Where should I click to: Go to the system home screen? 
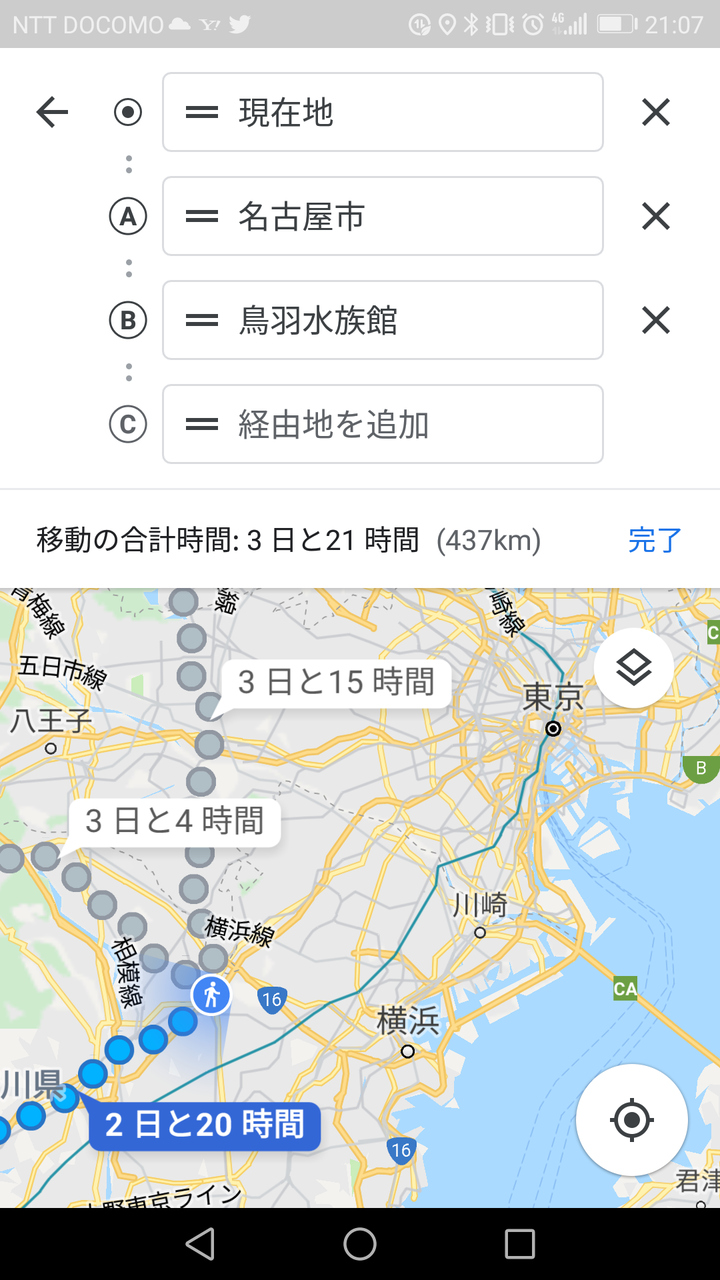(x=360, y=1244)
